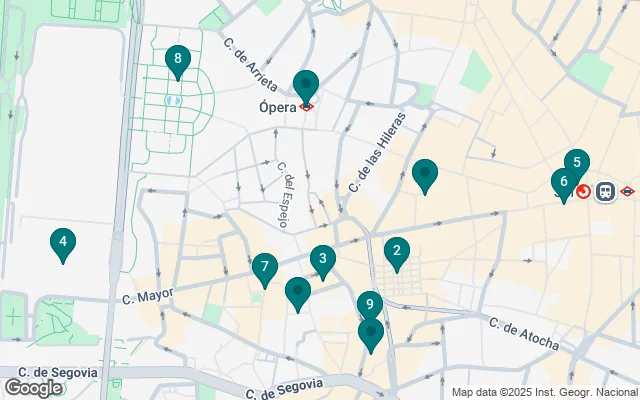The image size is (640, 400).
Task: Open marker number 7 on map
Action: coord(265,267)
